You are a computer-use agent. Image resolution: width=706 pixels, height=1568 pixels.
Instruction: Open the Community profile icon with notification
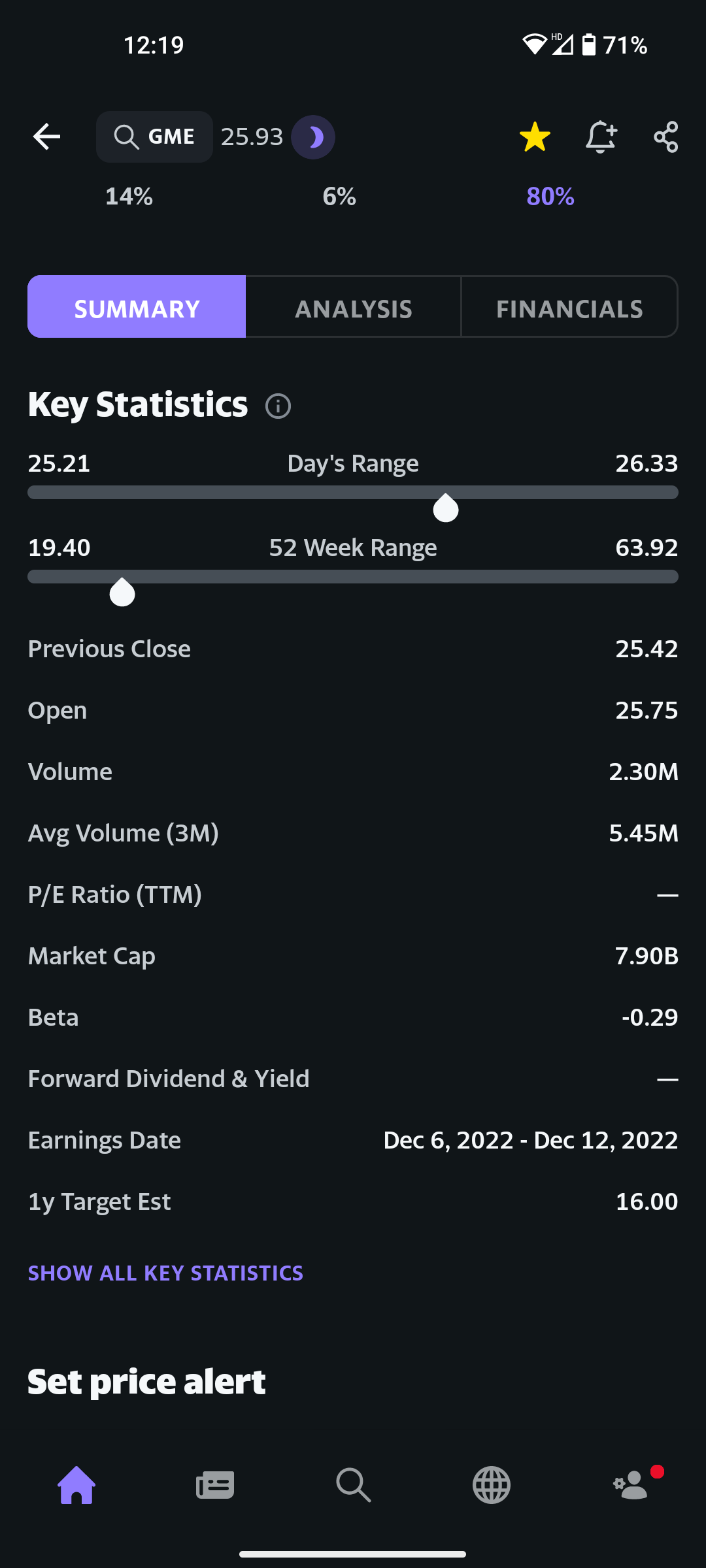630,1484
